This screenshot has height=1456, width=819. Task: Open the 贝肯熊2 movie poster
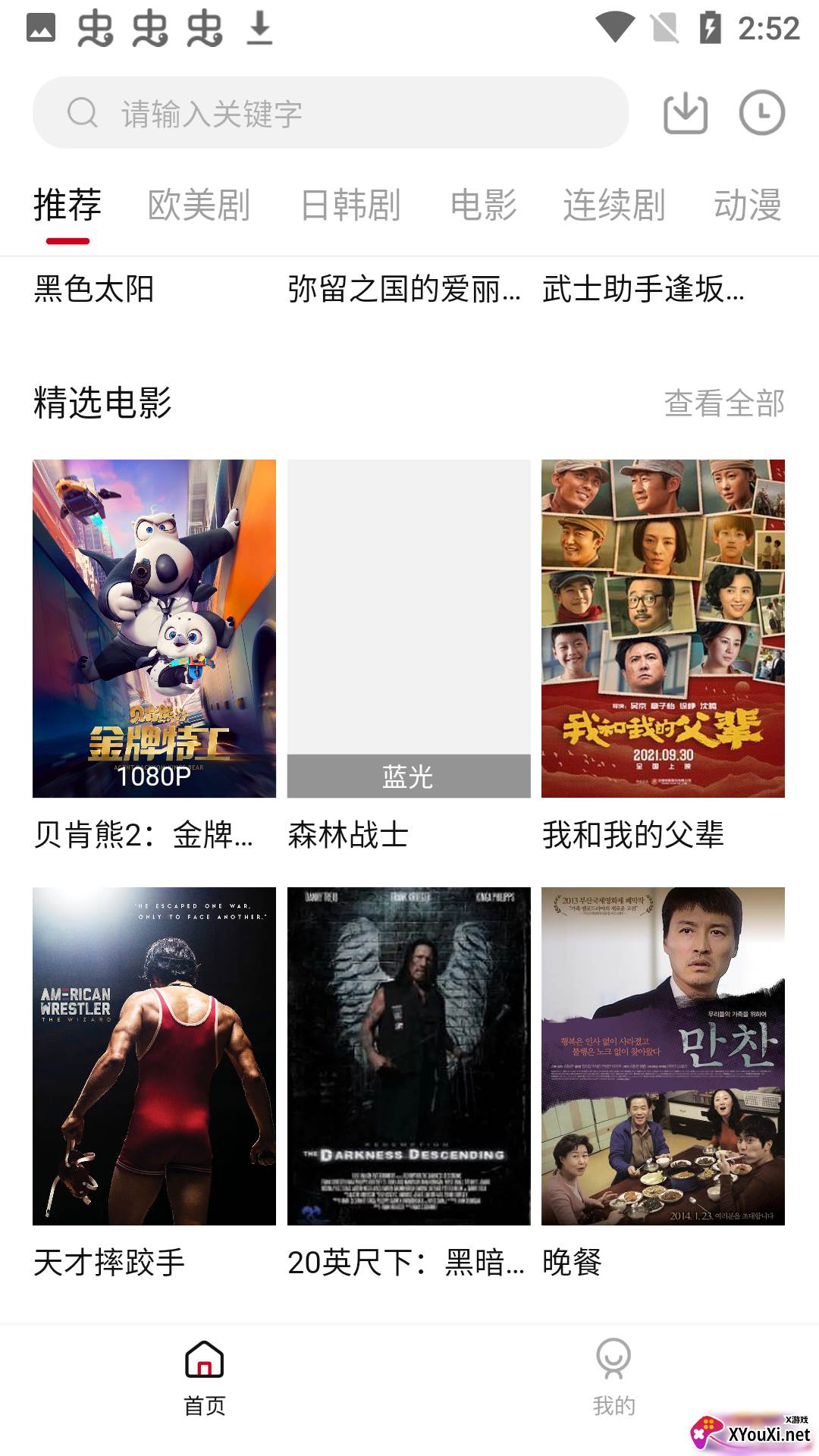(x=154, y=628)
